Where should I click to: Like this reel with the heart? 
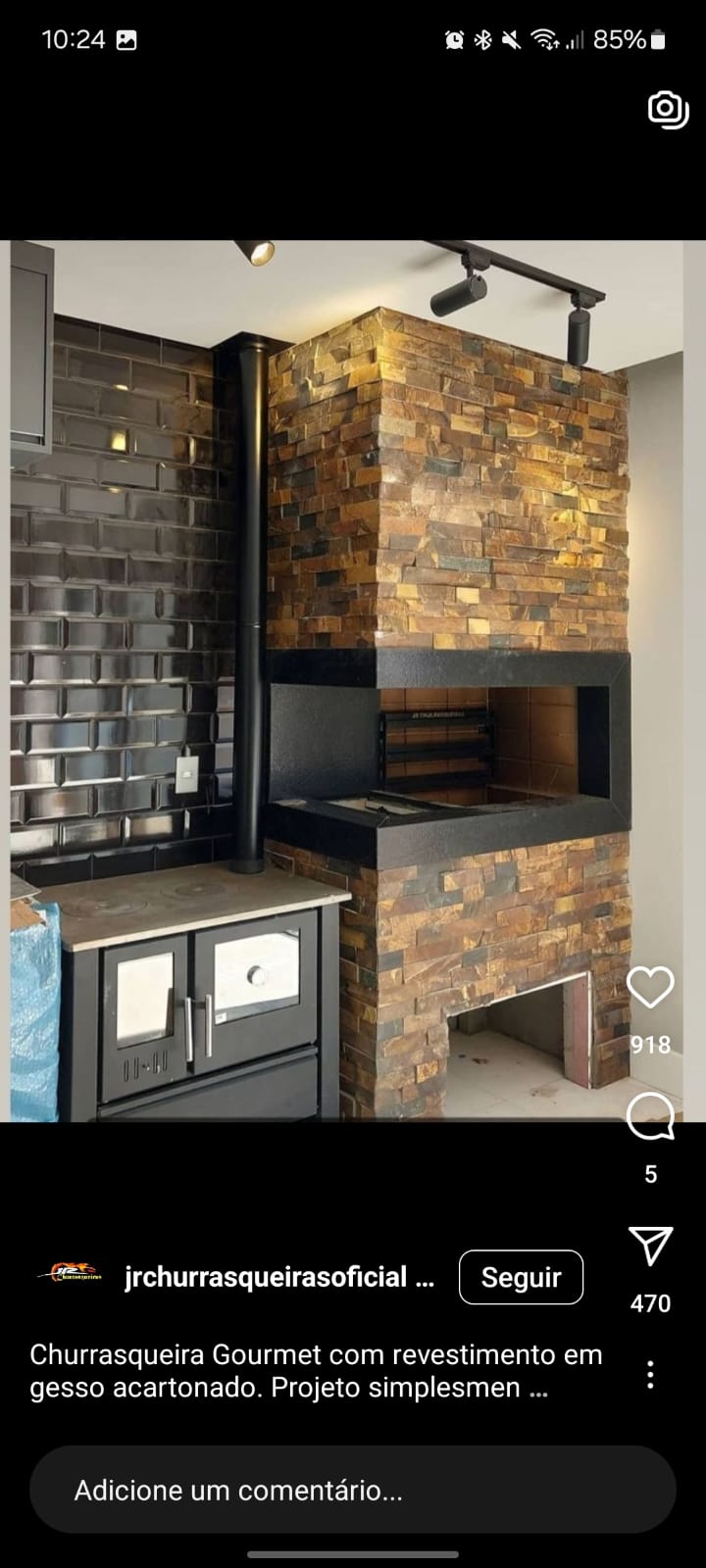point(650,988)
